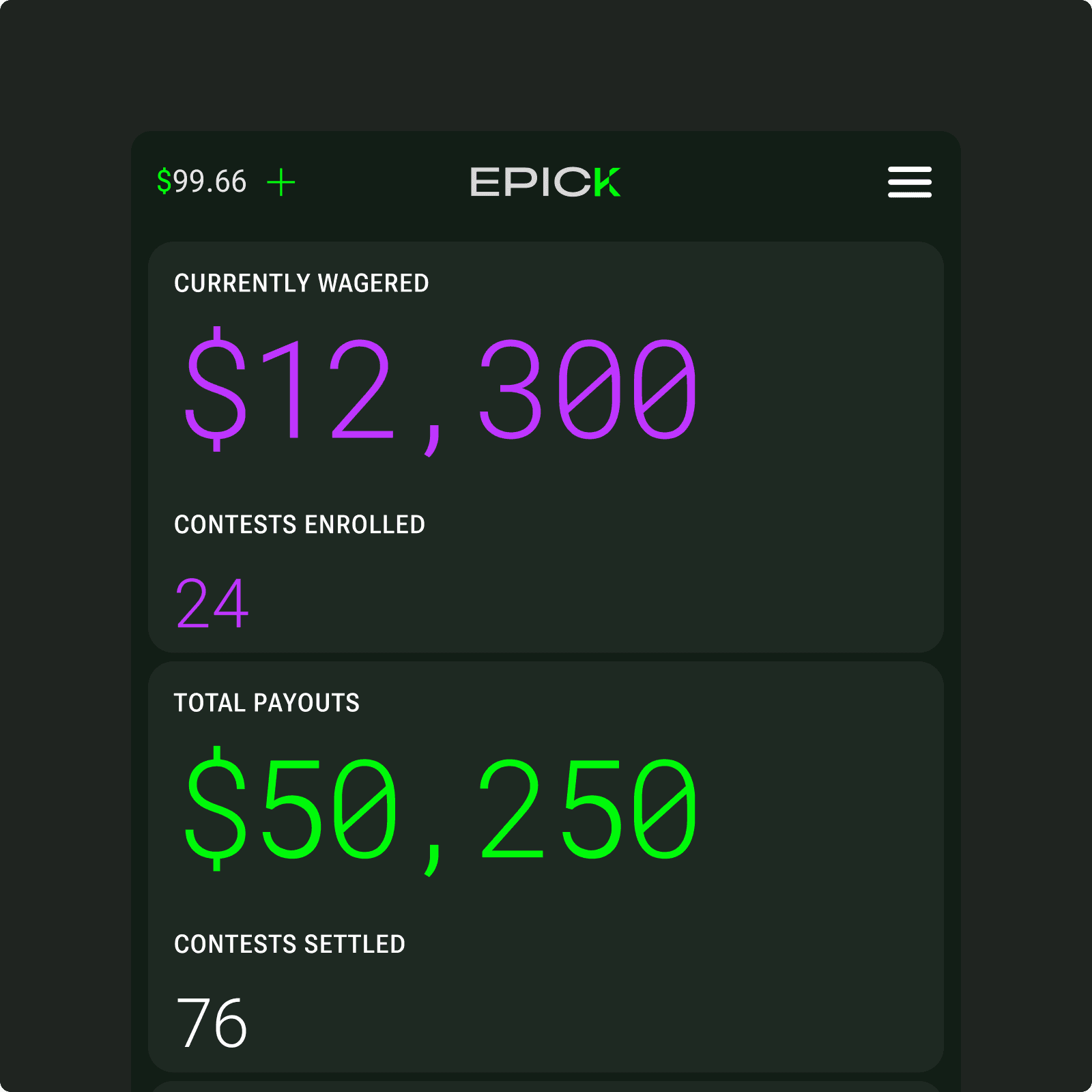The image size is (1092, 1092).
Task: Open the hamburger menu
Action: pos(909,182)
